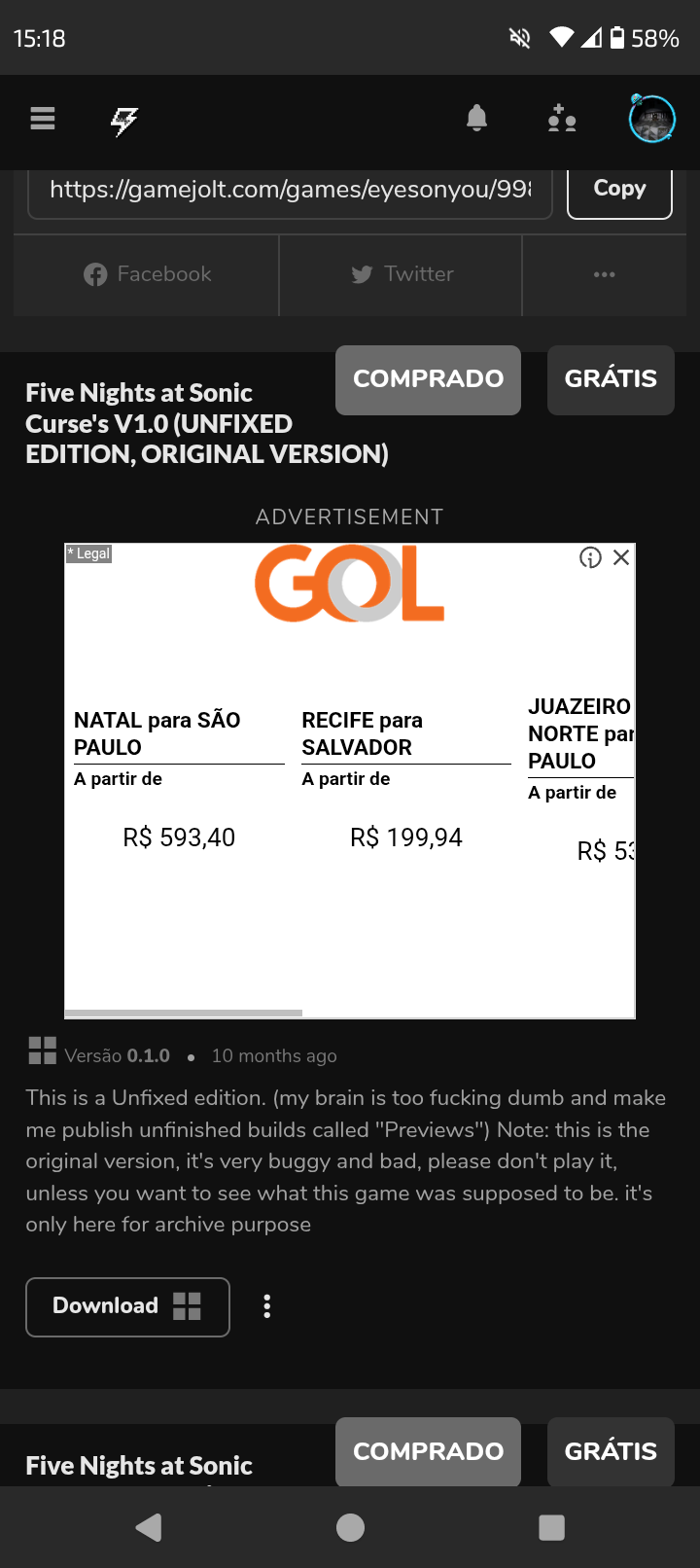The width and height of the screenshot is (700, 1568).
Task: Open the notifications bell
Action: [x=476, y=119]
